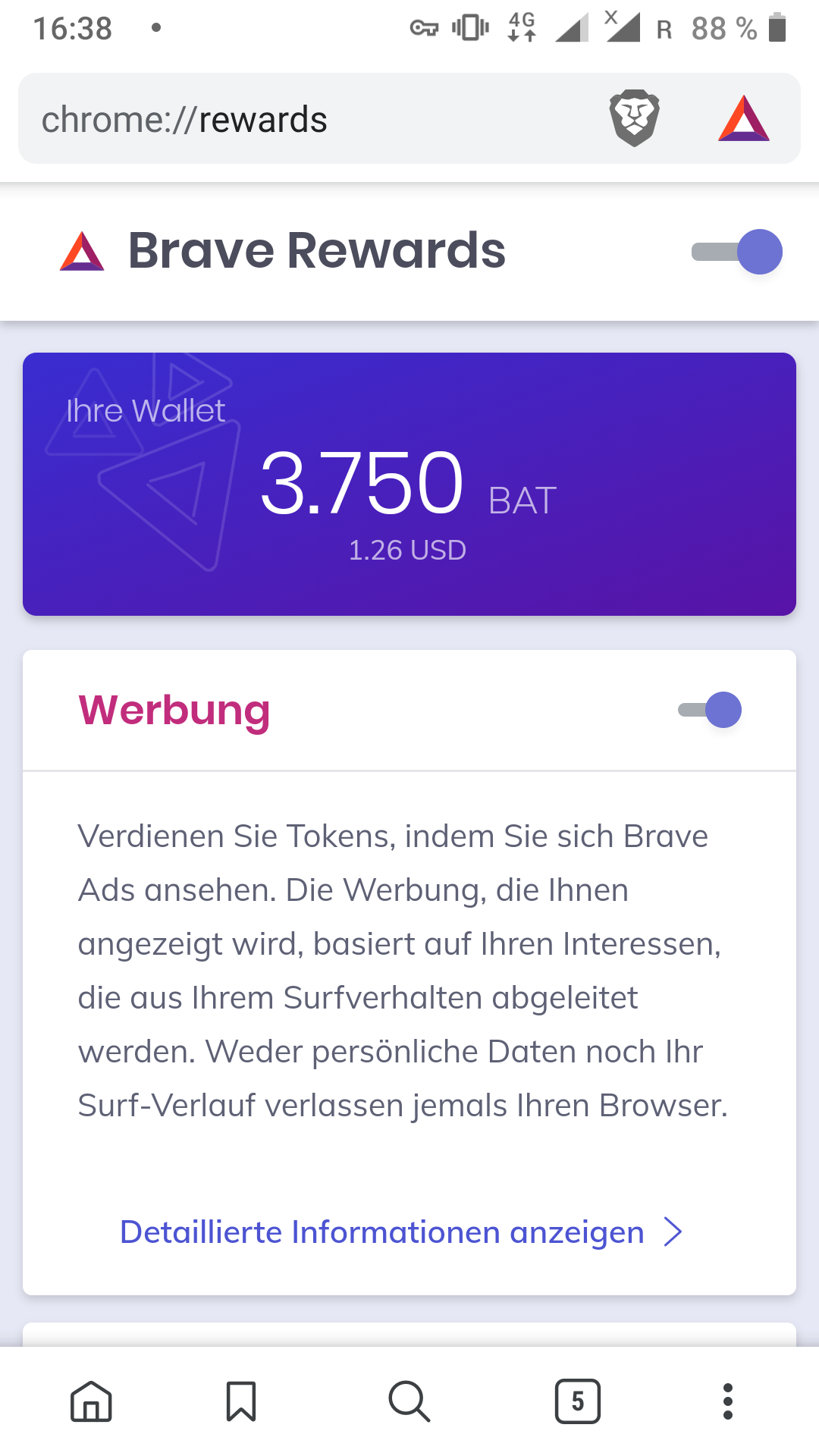The image size is (819, 1456).
Task: Open bookmarks from the bottom toolbar
Action: (x=241, y=1401)
